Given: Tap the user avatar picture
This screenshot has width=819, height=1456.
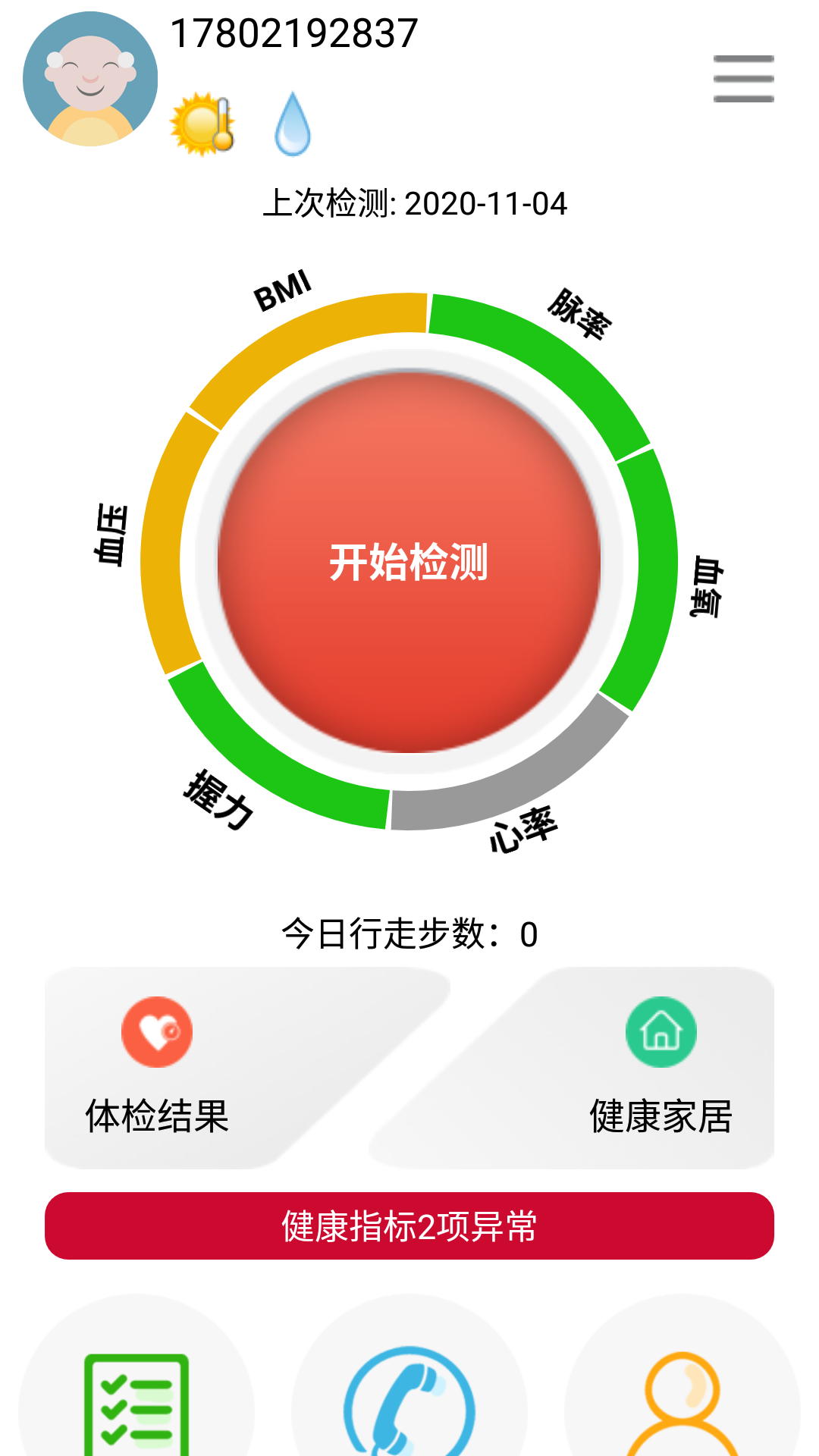Looking at the screenshot, I should pos(90,79).
